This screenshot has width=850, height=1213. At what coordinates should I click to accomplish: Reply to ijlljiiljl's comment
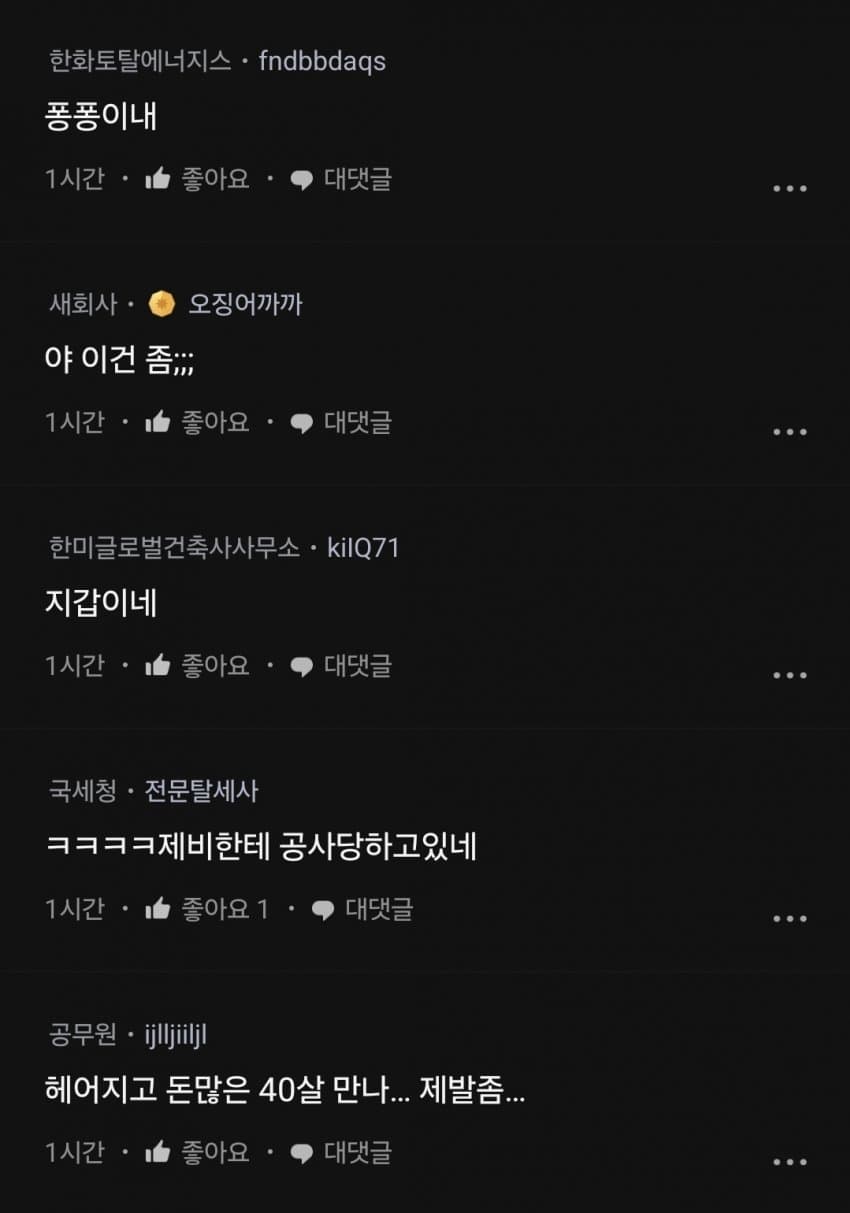[x=341, y=1153]
